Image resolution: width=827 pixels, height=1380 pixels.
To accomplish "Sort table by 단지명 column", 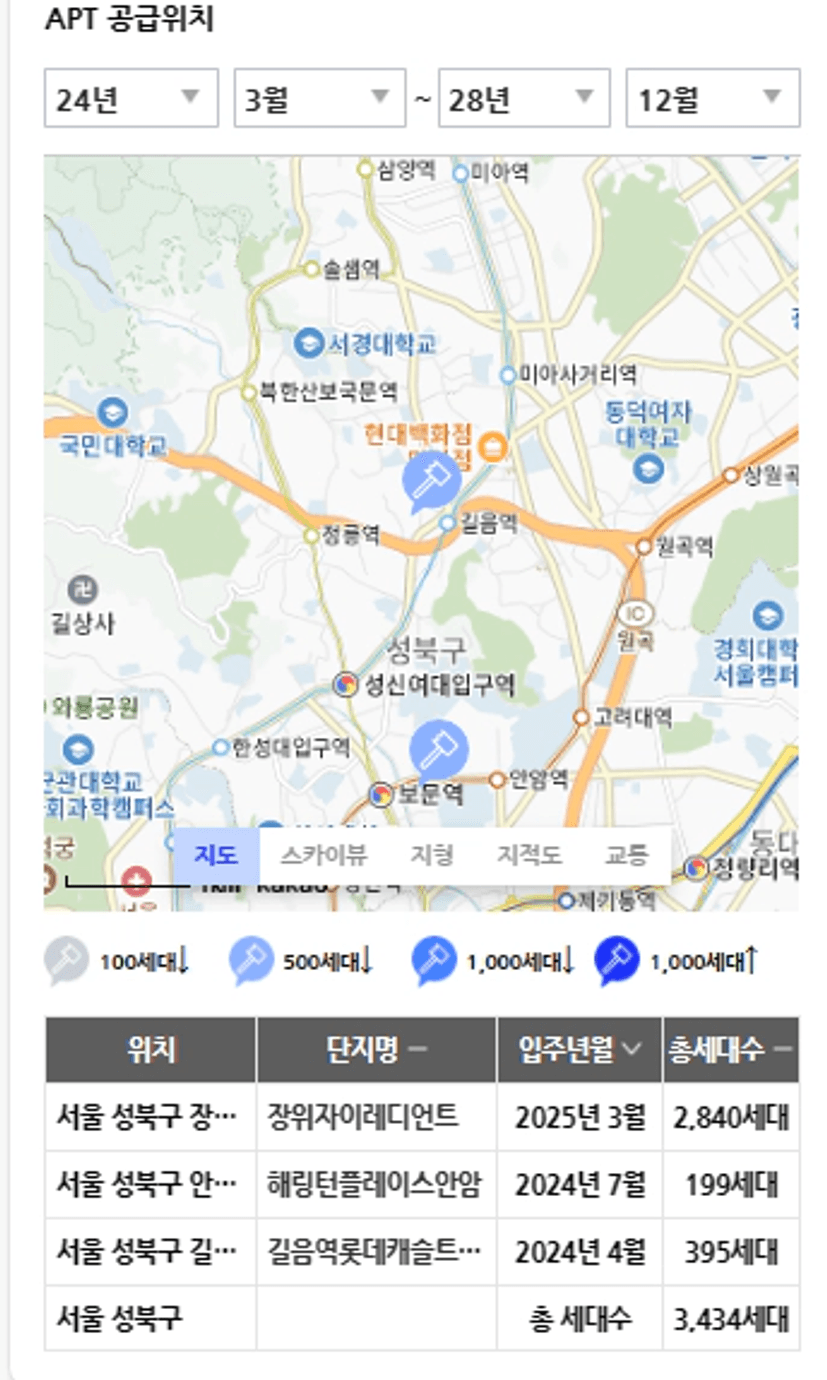I will (377, 1049).
